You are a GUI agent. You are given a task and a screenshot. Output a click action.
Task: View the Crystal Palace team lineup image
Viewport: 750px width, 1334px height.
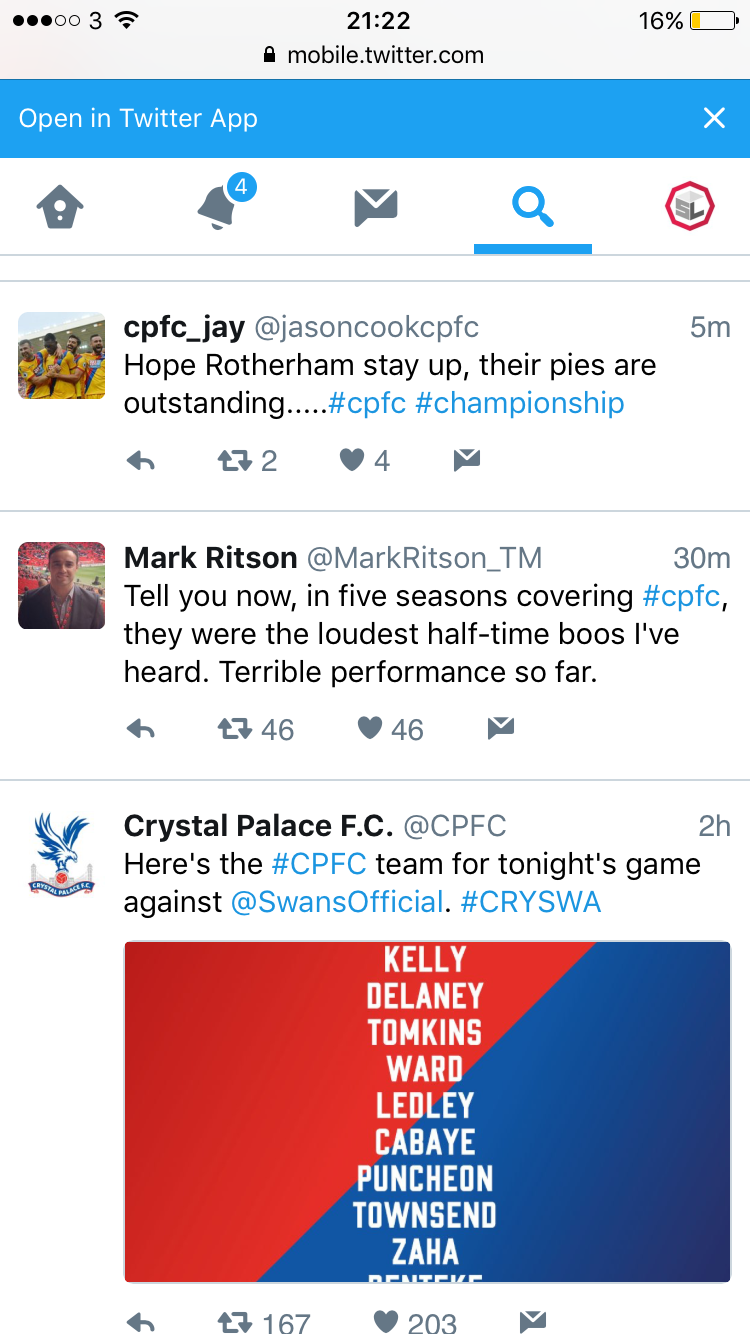(427, 1111)
